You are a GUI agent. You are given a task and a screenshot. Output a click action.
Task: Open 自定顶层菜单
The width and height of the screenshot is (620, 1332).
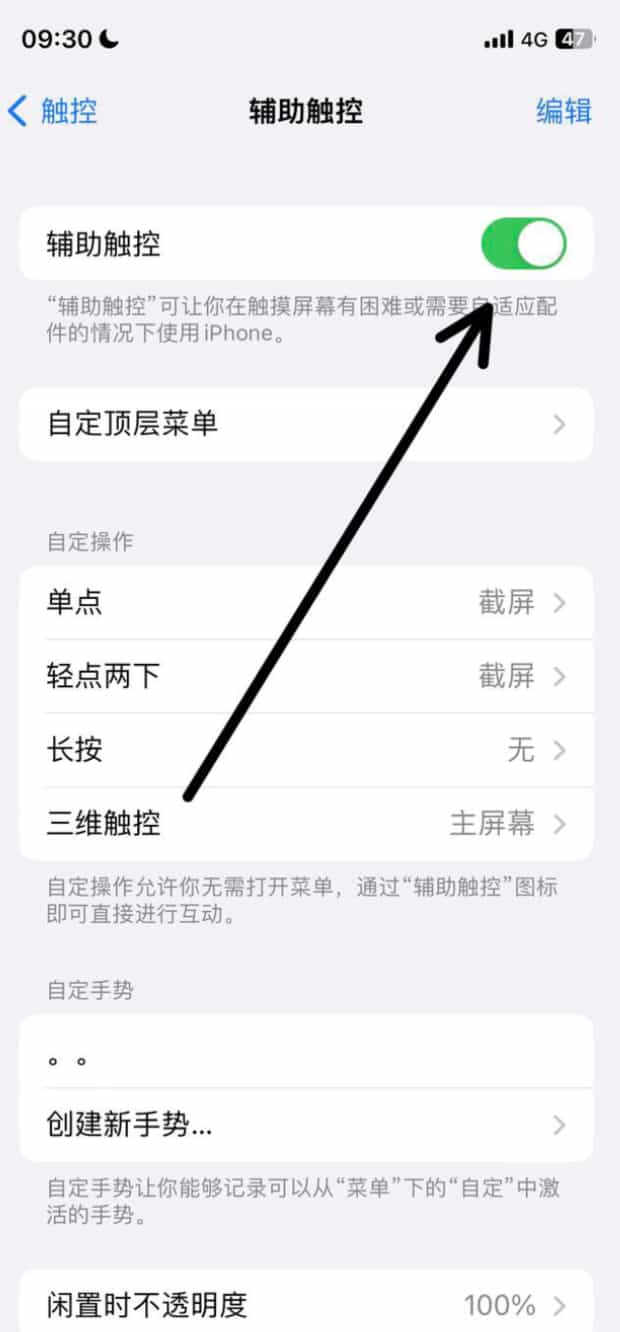point(306,424)
